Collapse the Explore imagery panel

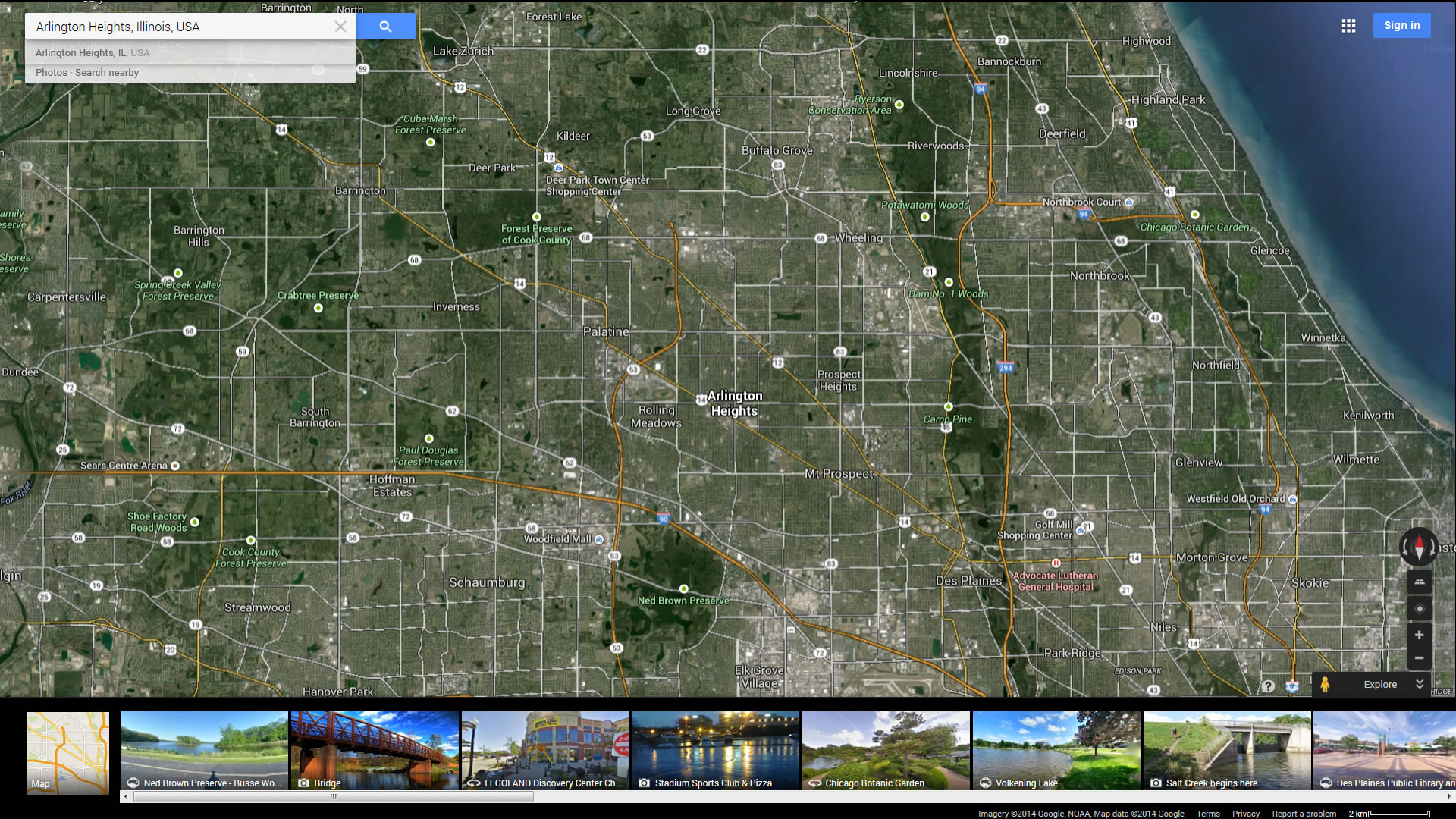(1420, 684)
